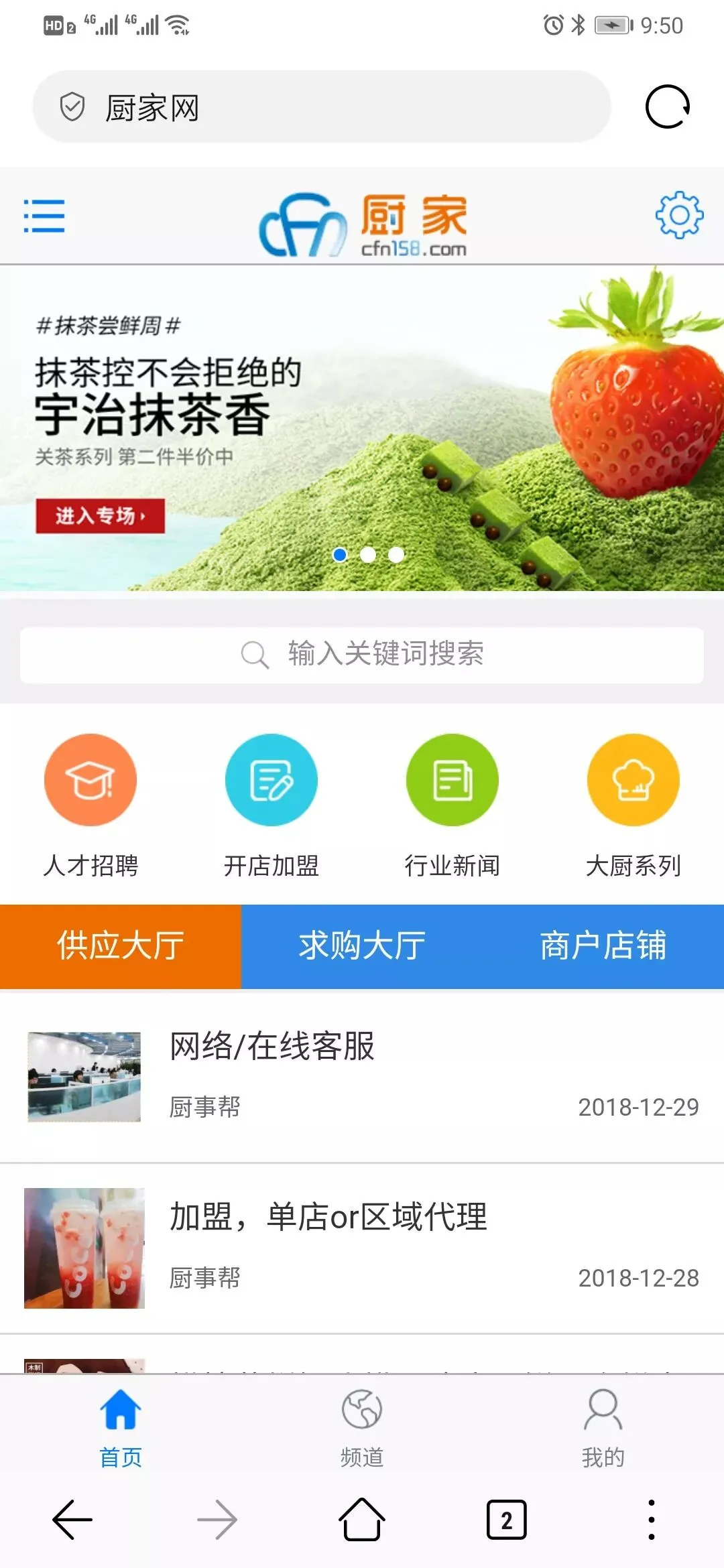
Task: Tap the 进入专场 banner button
Action: (x=100, y=516)
